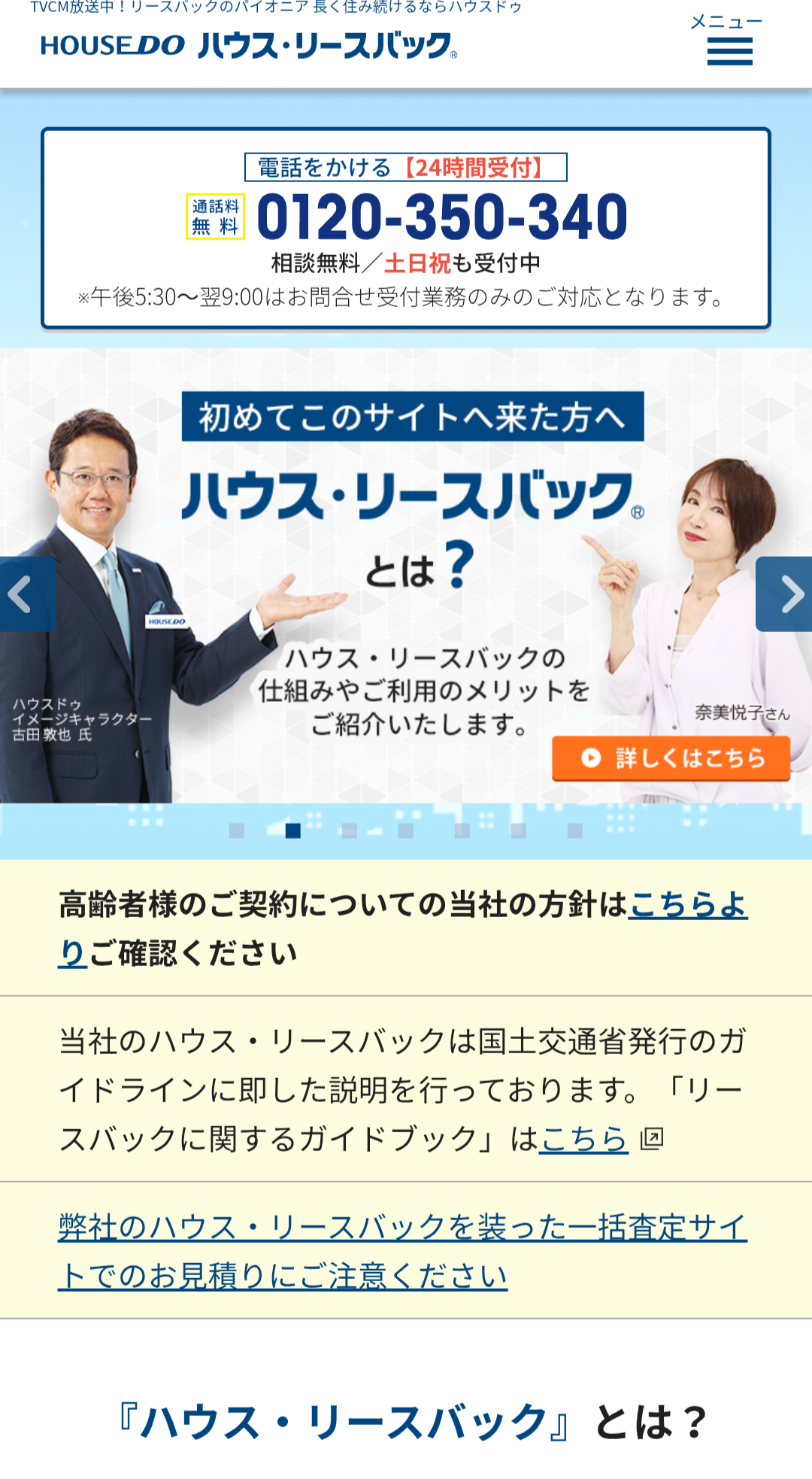
Task: Open the こちら guidebook link
Action: tap(584, 1139)
